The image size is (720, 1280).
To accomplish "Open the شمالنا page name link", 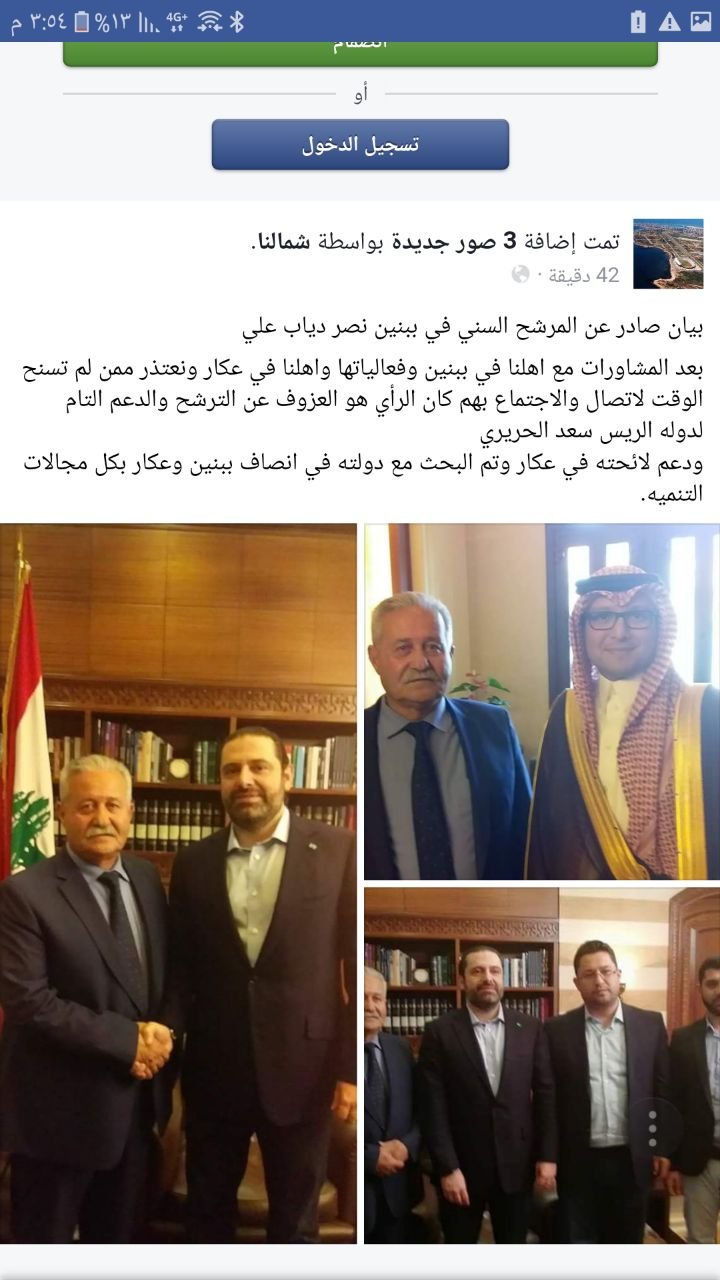I will pyautogui.click(x=280, y=242).
